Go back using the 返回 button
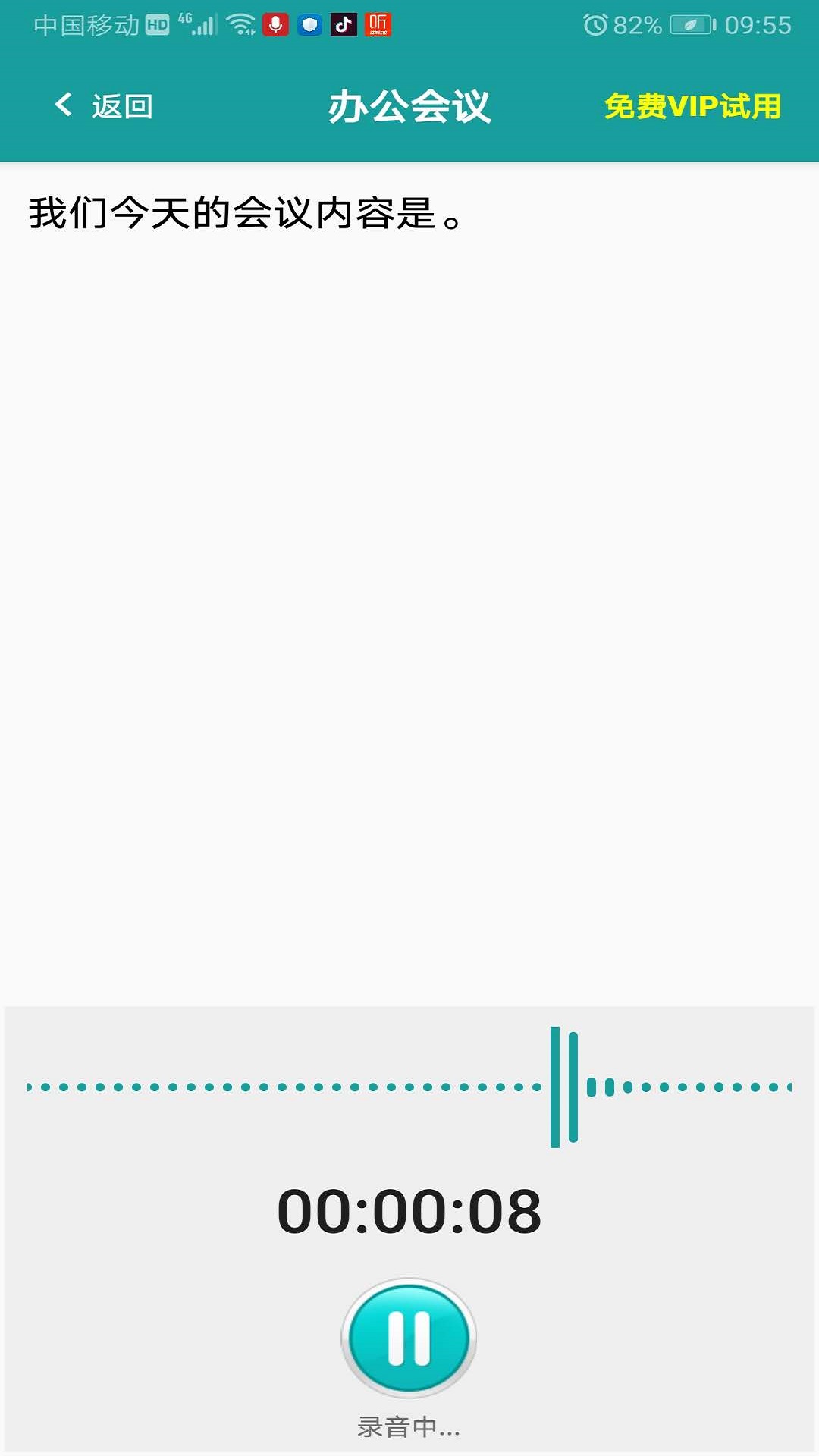This screenshot has width=819, height=1456. [x=104, y=105]
